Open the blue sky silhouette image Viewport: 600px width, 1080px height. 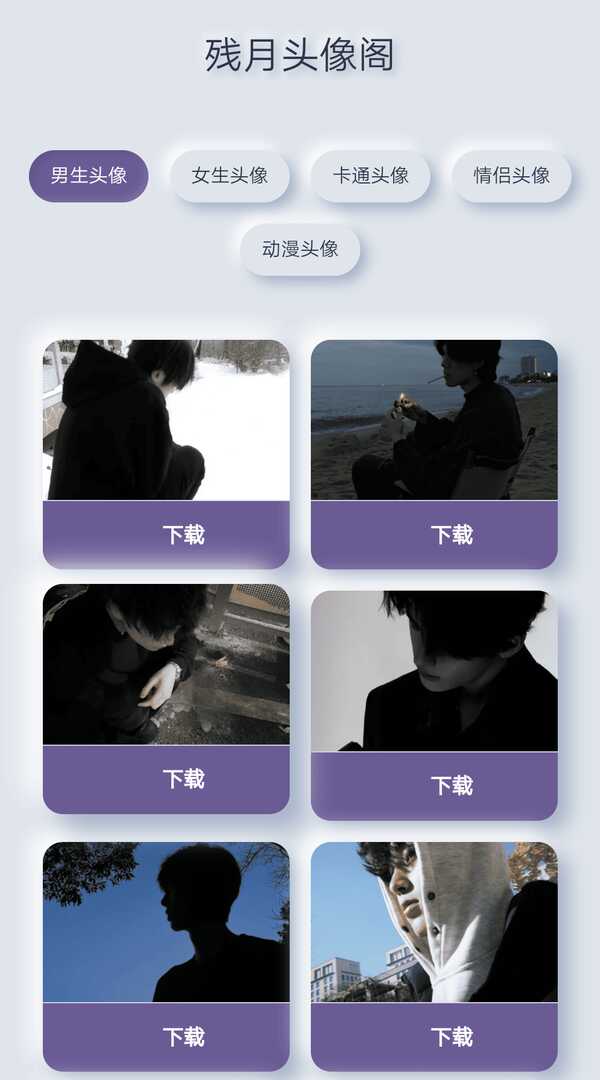pos(166,922)
